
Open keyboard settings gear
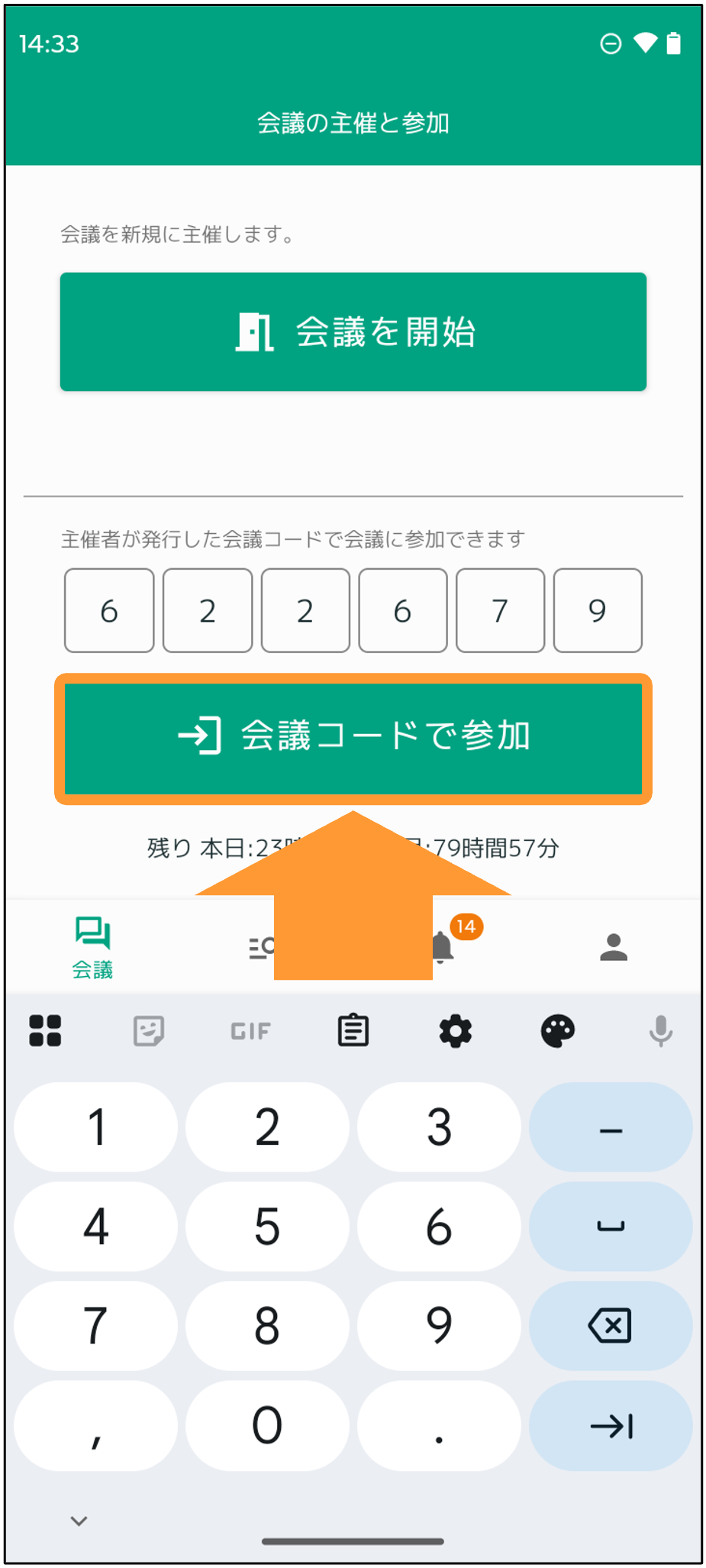pos(456,1031)
